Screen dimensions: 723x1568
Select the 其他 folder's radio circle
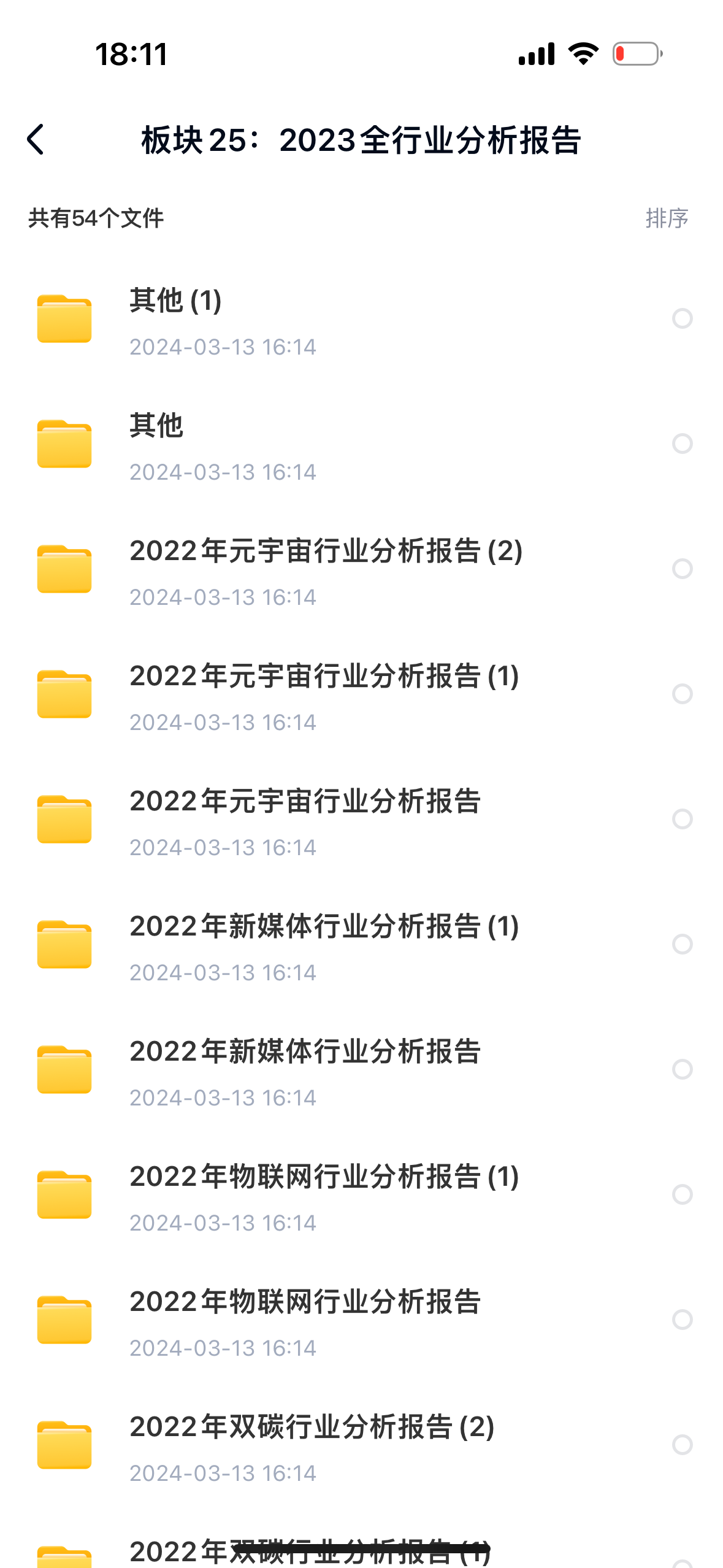click(x=682, y=444)
